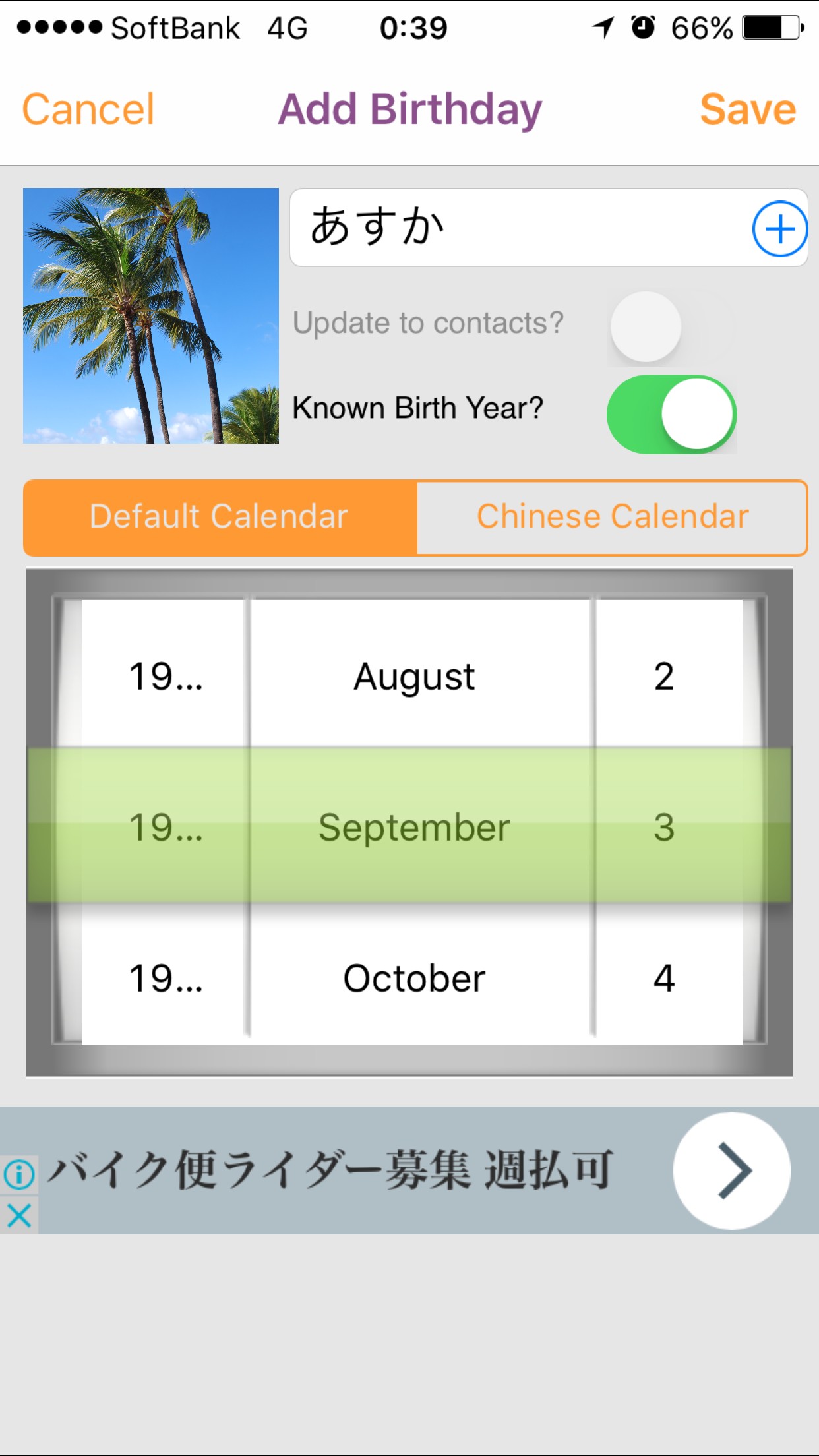The height and width of the screenshot is (1456, 819).
Task: Save the birthday entry
Action: pos(748,109)
